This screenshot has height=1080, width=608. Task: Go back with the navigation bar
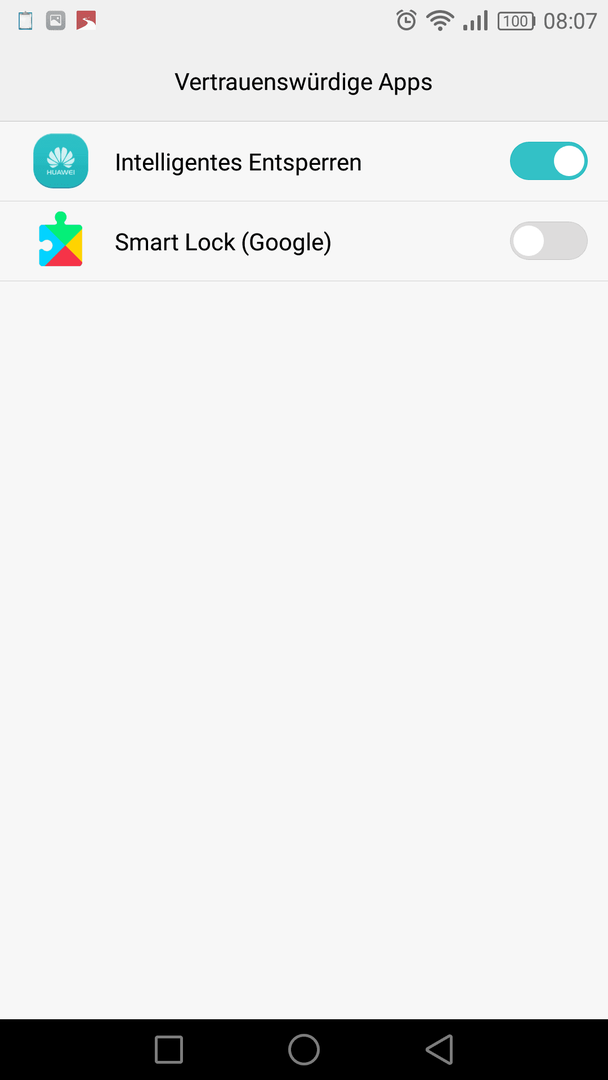(x=439, y=1049)
